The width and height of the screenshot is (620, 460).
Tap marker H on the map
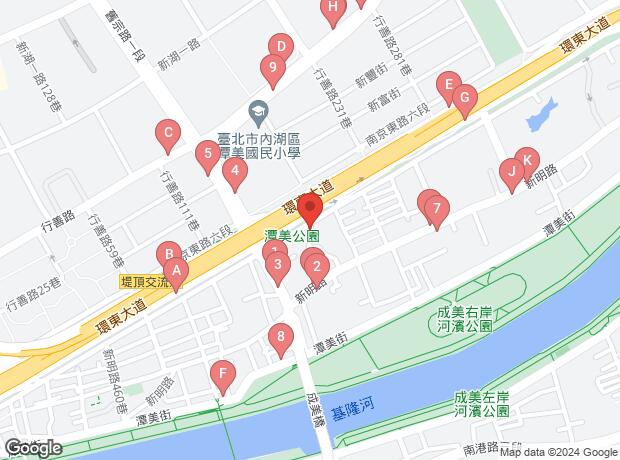[x=333, y=8]
